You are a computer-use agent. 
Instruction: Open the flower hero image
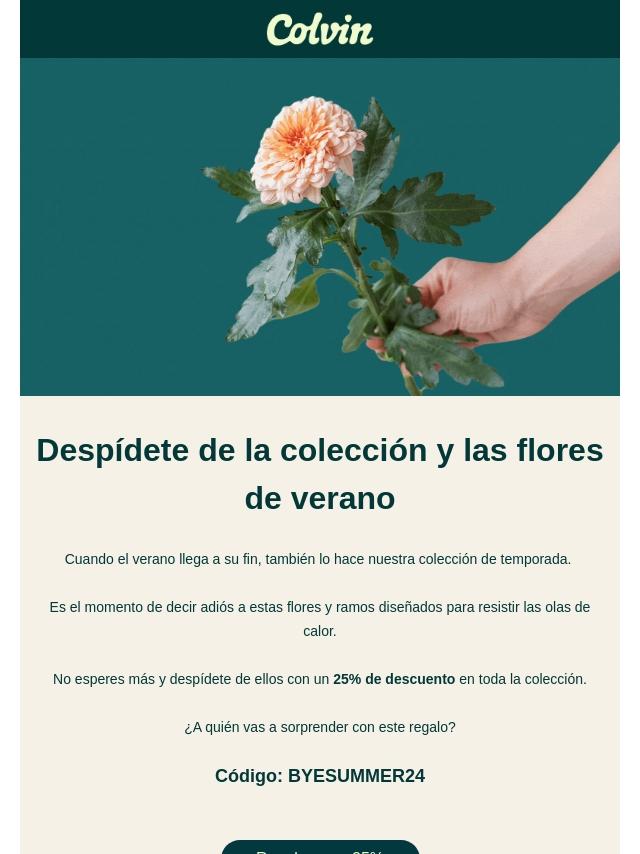pyautogui.click(x=320, y=227)
